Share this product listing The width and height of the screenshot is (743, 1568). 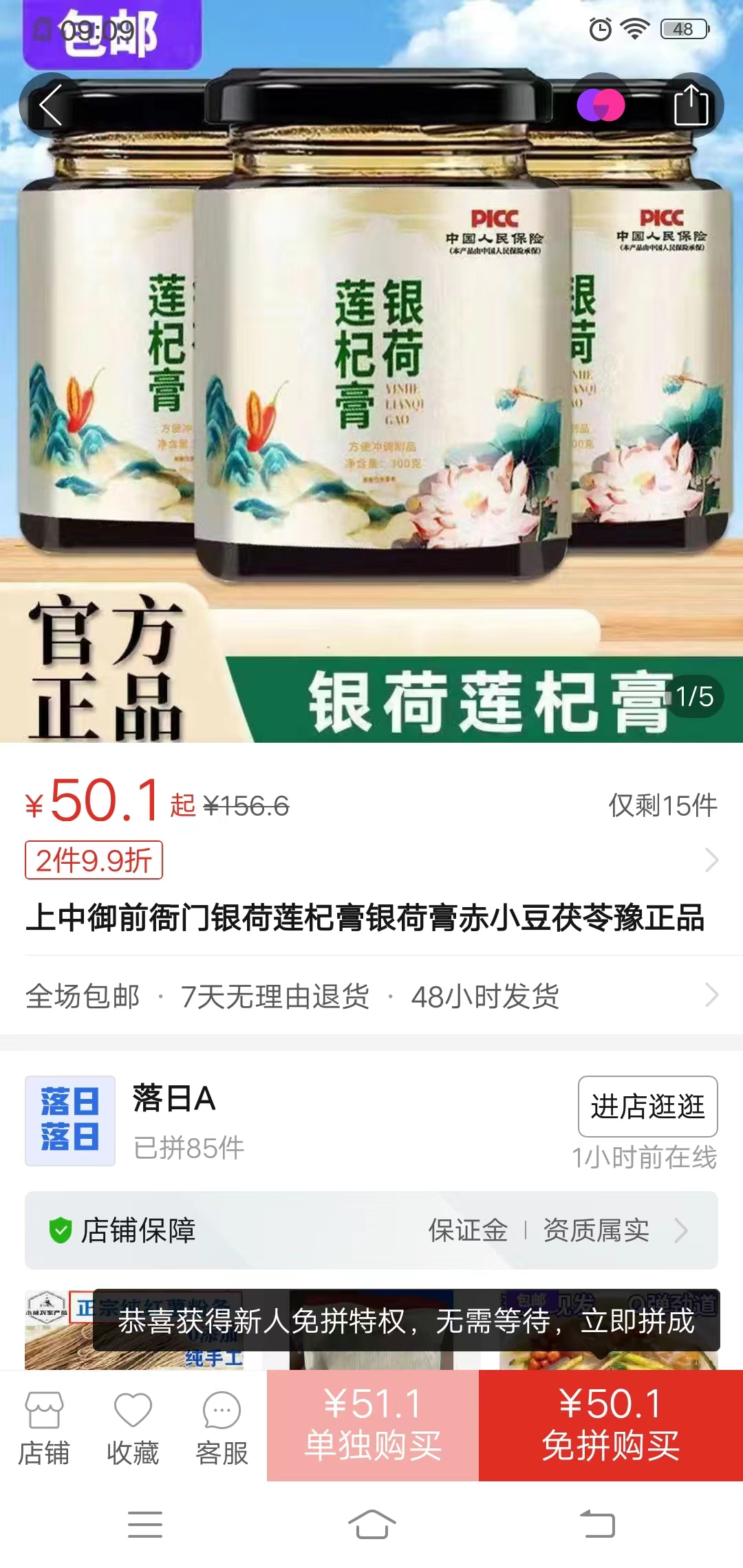coord(691,105)
